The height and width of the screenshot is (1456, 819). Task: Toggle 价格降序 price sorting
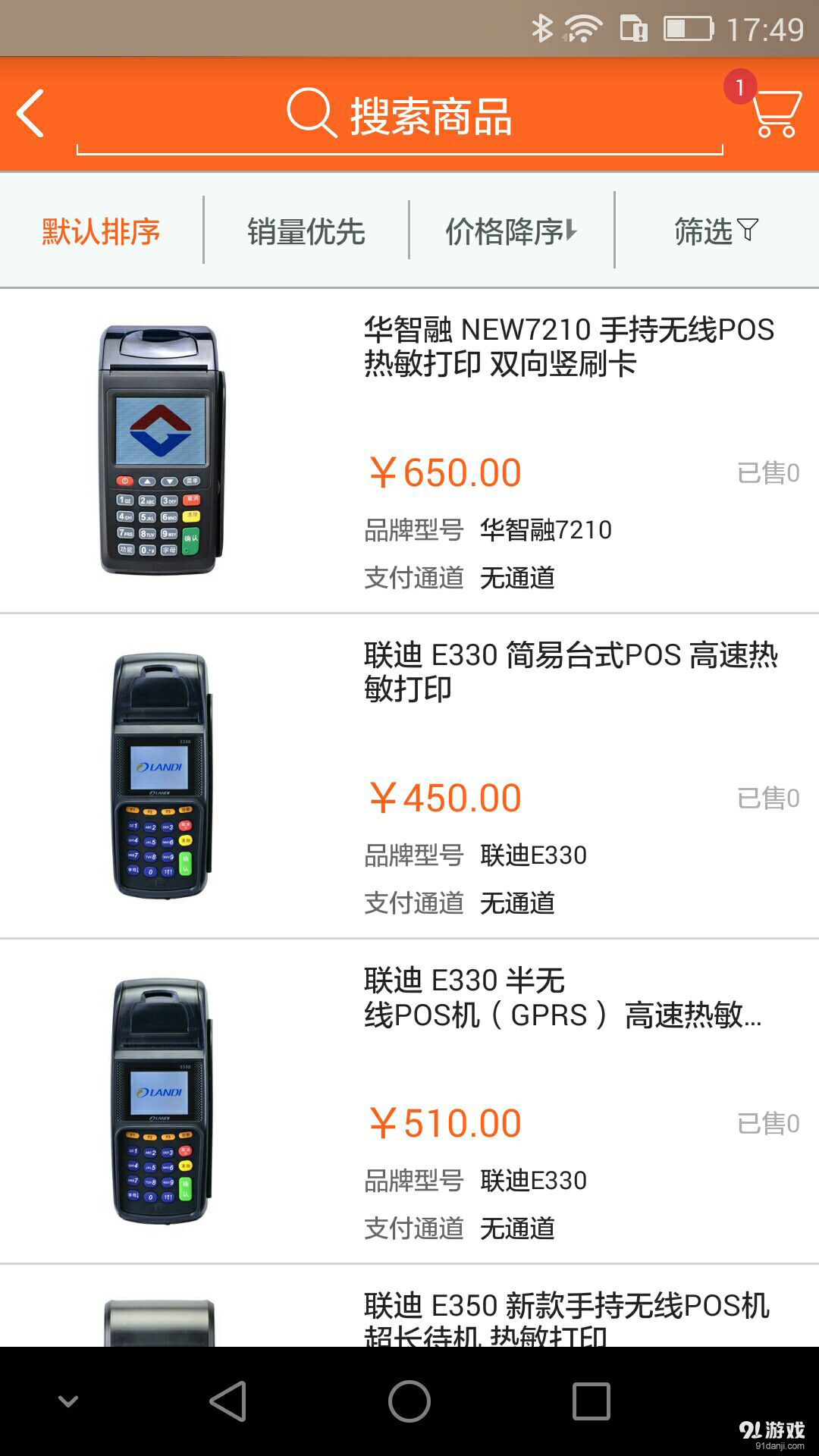click(511, 230)
